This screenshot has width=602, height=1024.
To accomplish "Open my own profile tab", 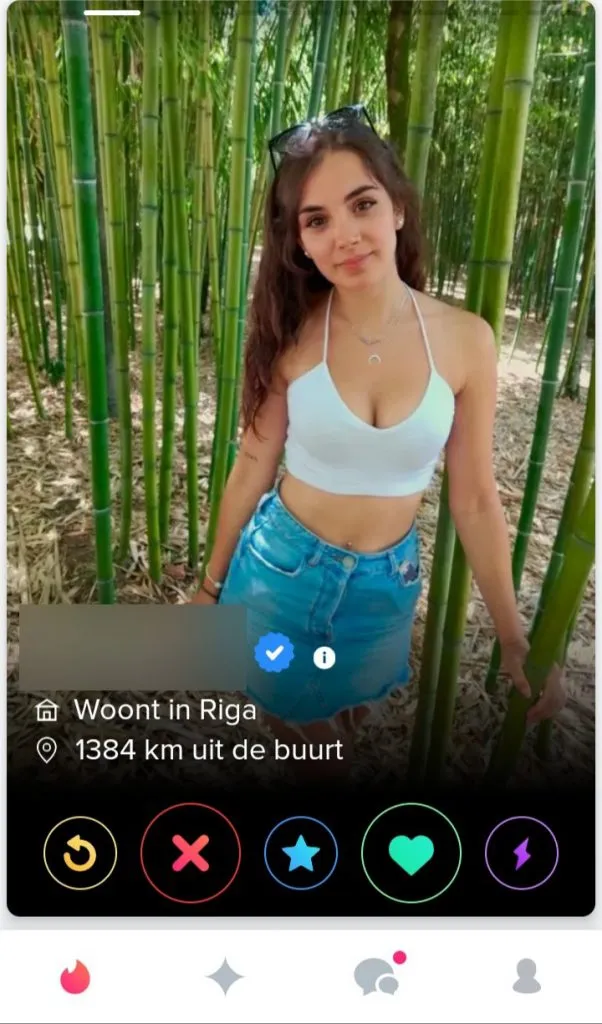I will [x=527, y=976].
